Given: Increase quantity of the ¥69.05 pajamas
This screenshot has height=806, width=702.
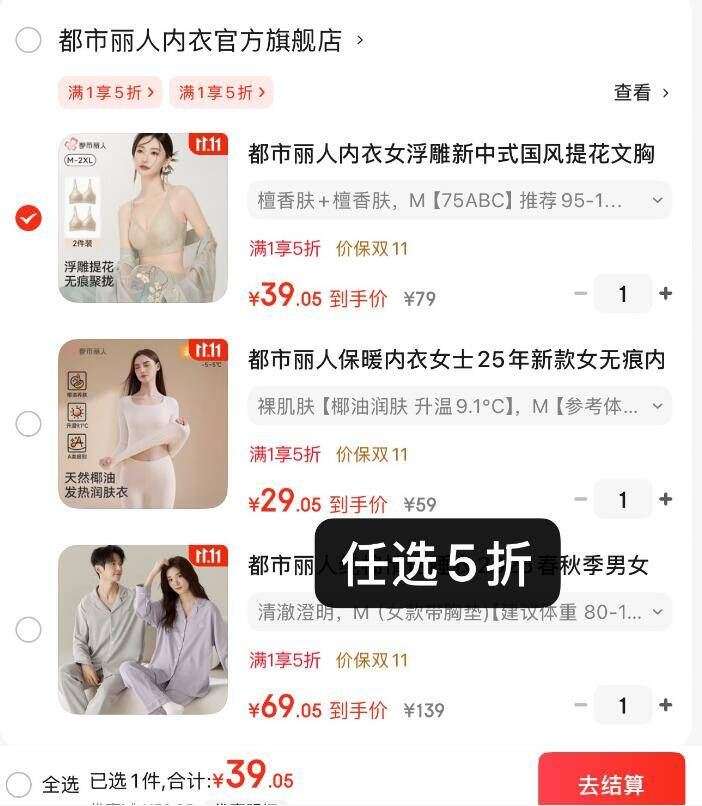Looking at the screenshot, I should pos(666,705).
